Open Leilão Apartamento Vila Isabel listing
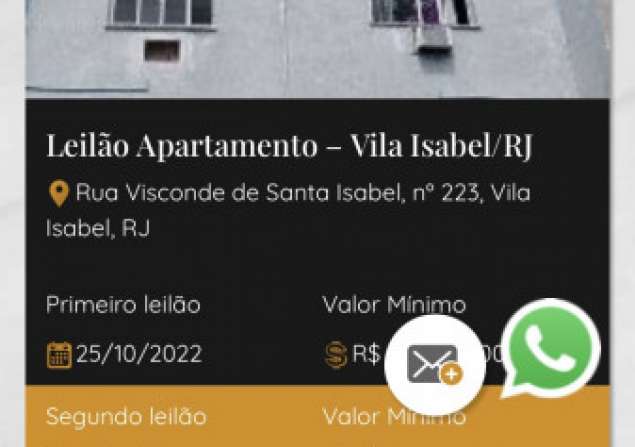 [x=289, y=146]
